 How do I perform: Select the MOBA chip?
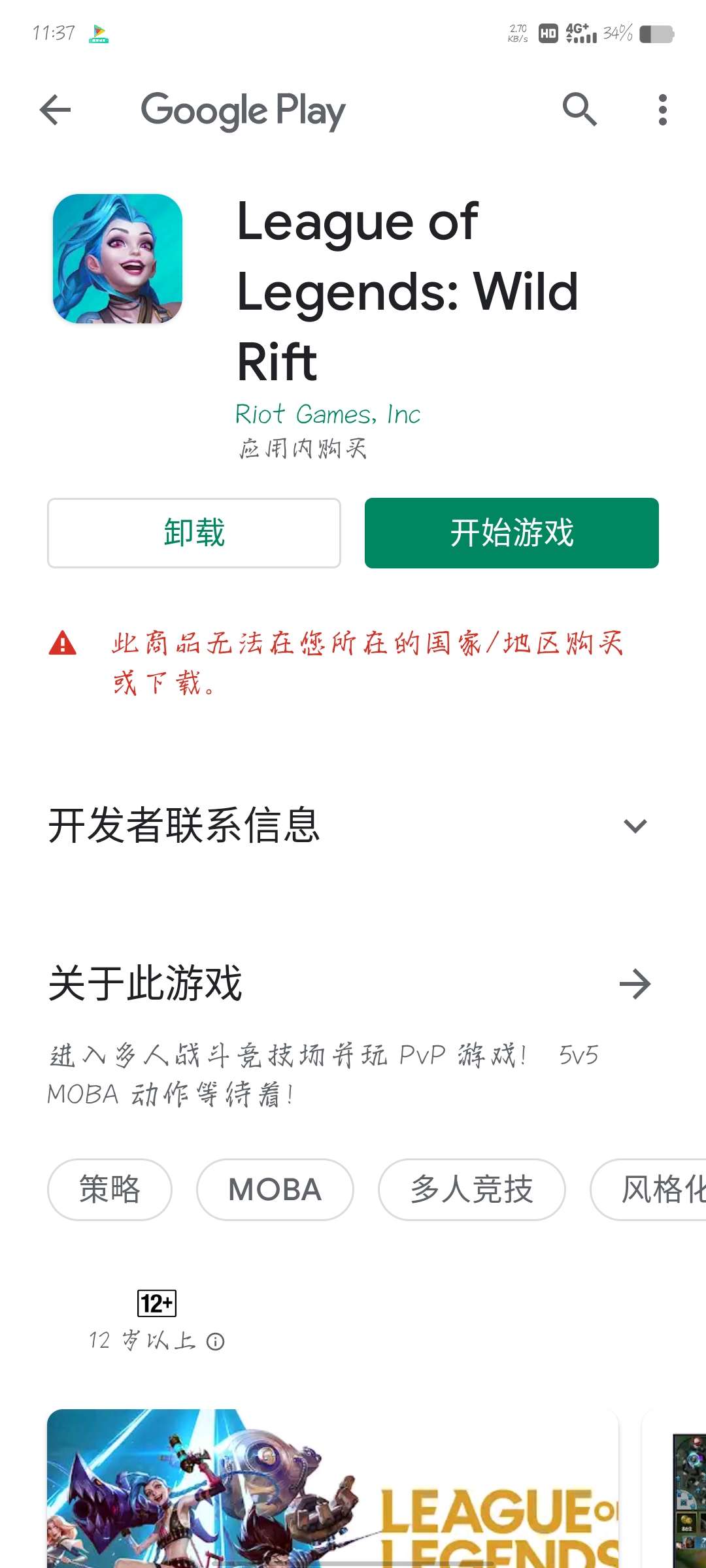(x=275, y=1189)
